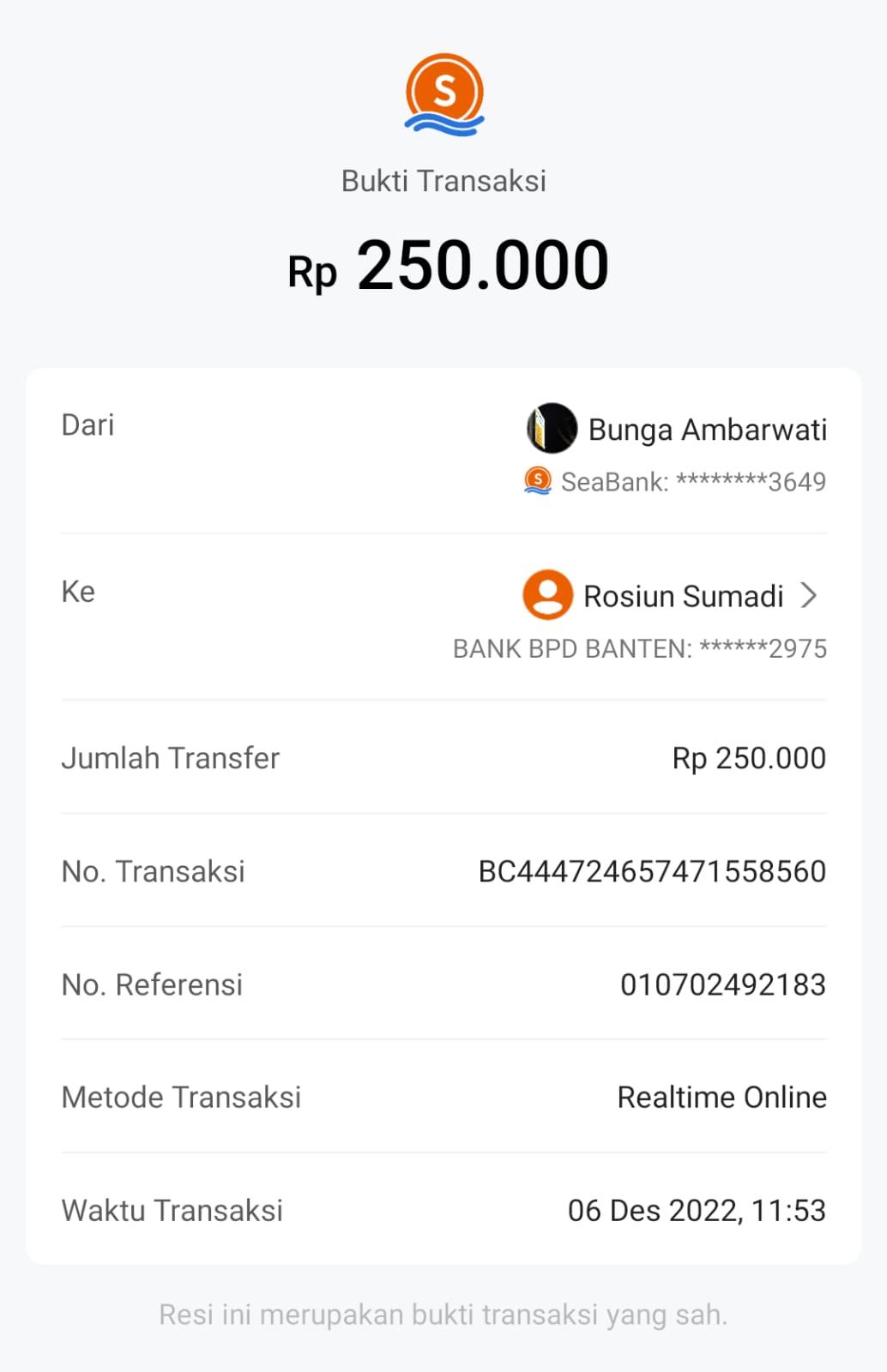The height and width of the screenshot is (1372, 887).
Task: Select the Dari row label
Action: click(87, 424)
